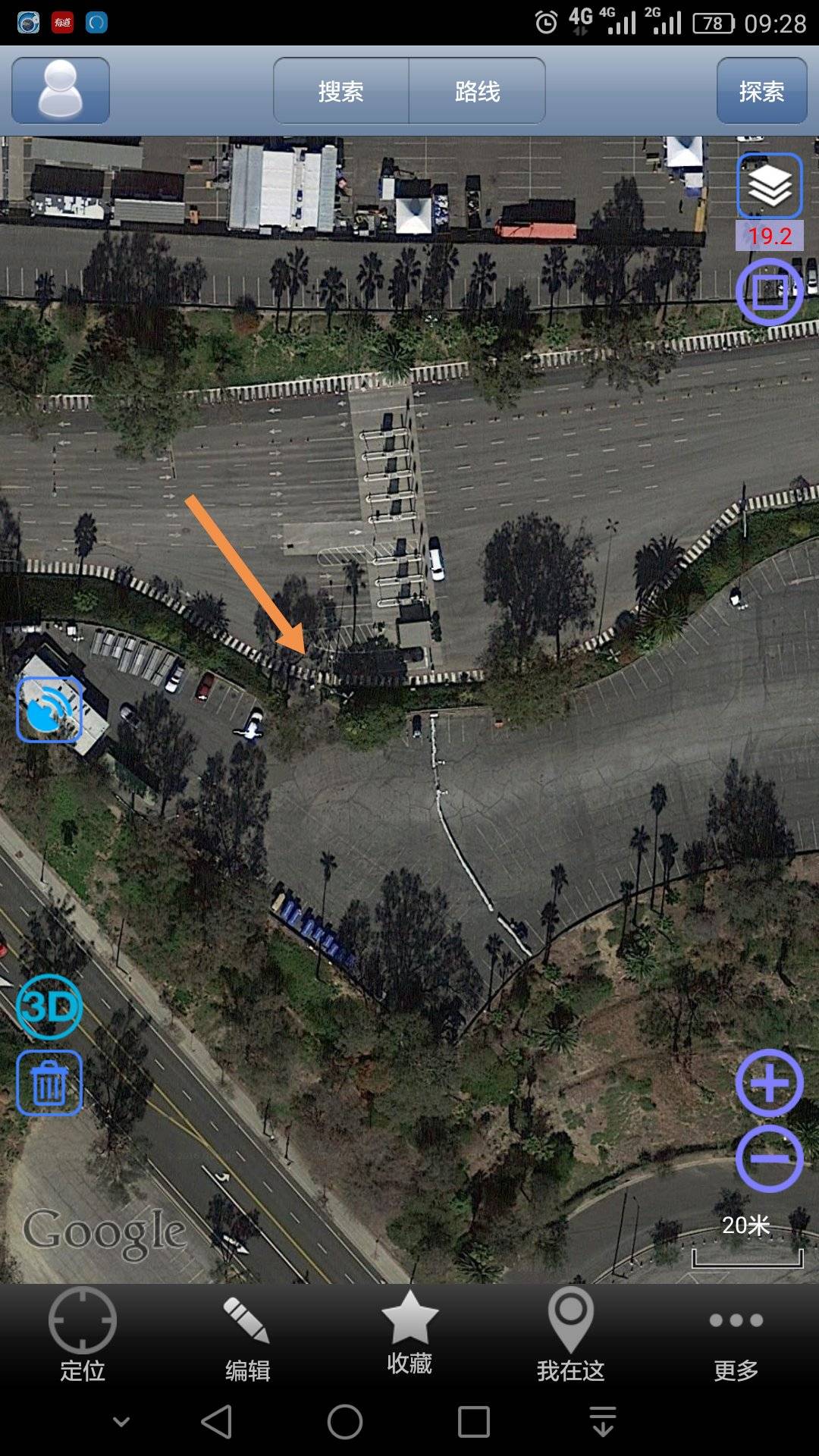This screenshot has height=1456, width=819.
Task: Tap the trash bin delete icon
Action: [x=49, y=1083]
